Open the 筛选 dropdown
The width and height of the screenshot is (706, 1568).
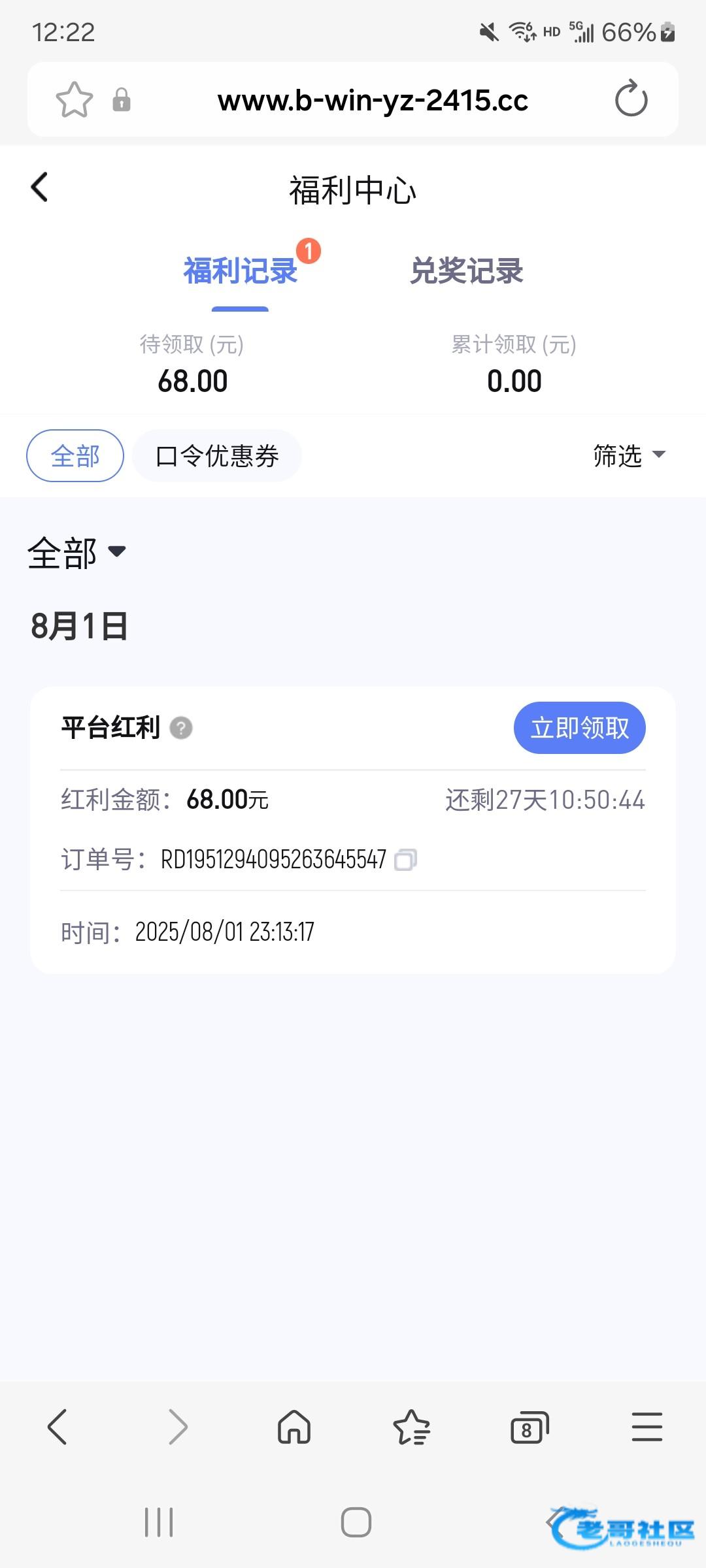(629, 455)
